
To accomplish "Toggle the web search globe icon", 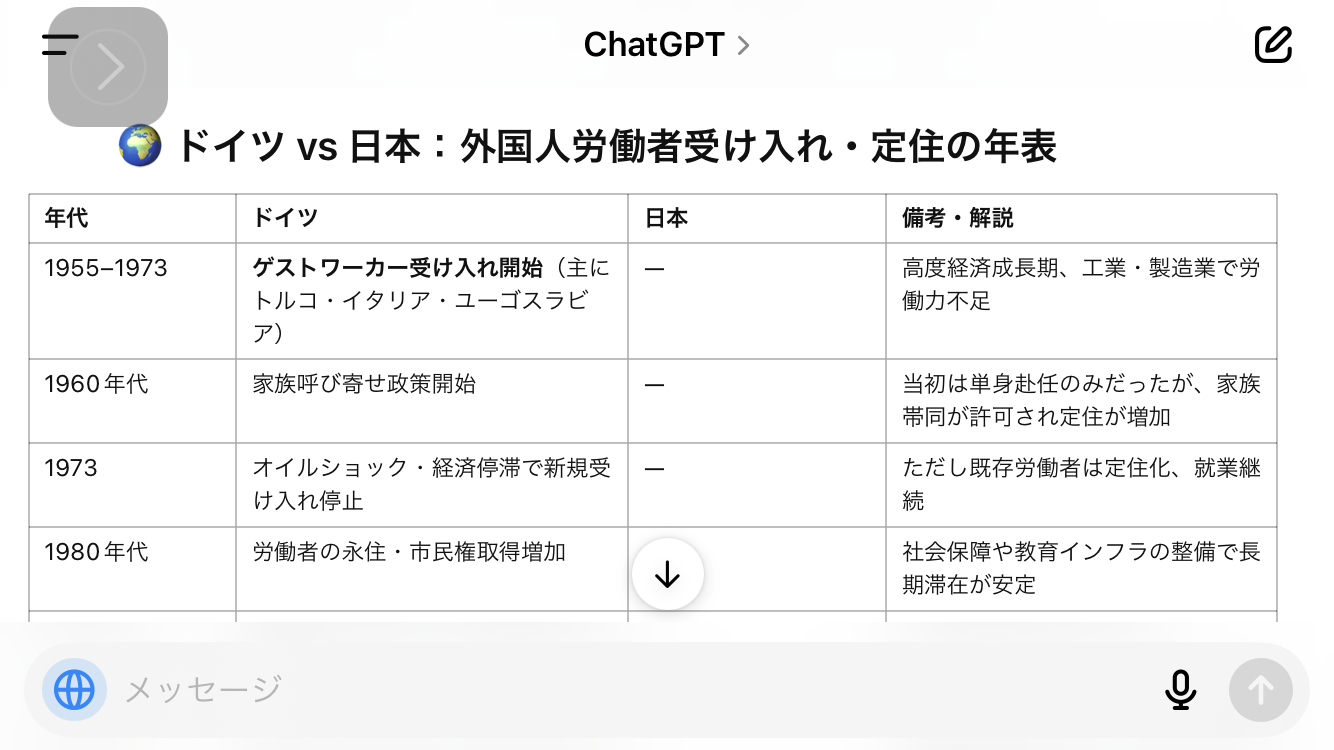I will coord(75,689).
